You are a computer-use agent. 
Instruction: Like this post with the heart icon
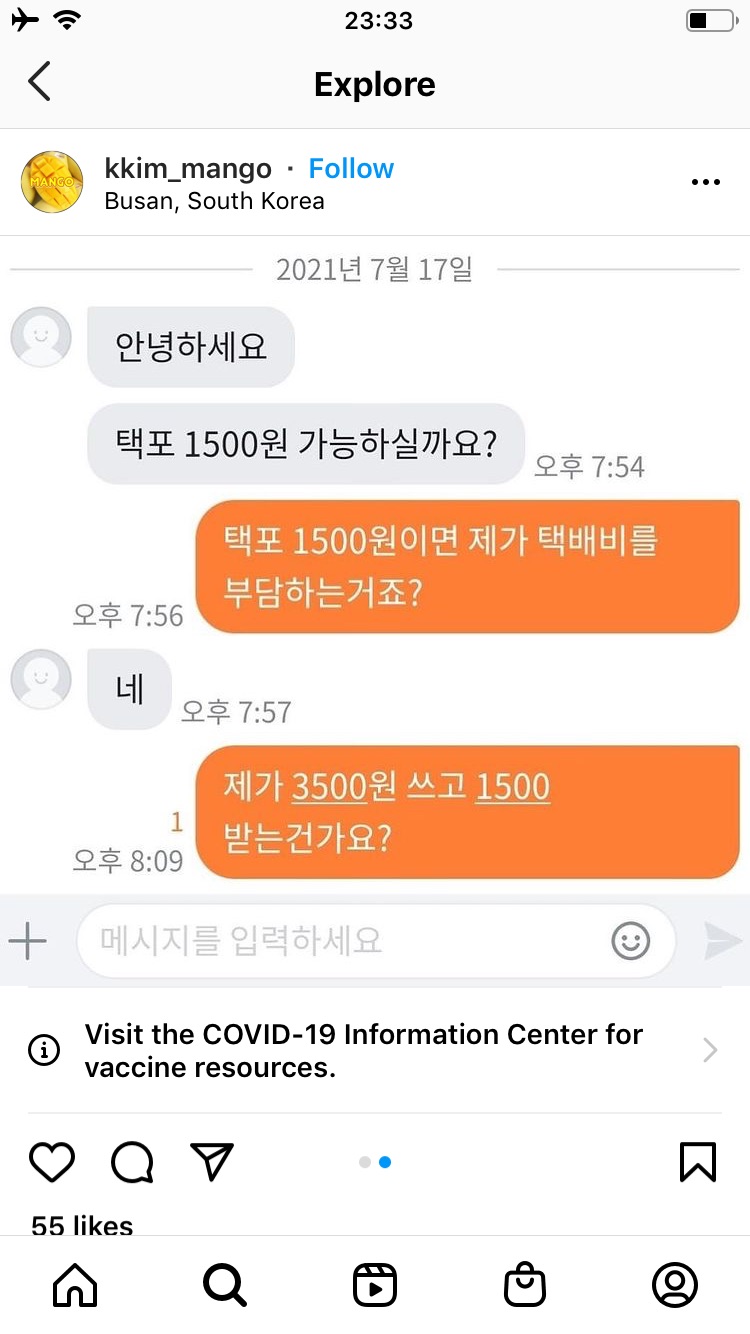pos(52,1162)
